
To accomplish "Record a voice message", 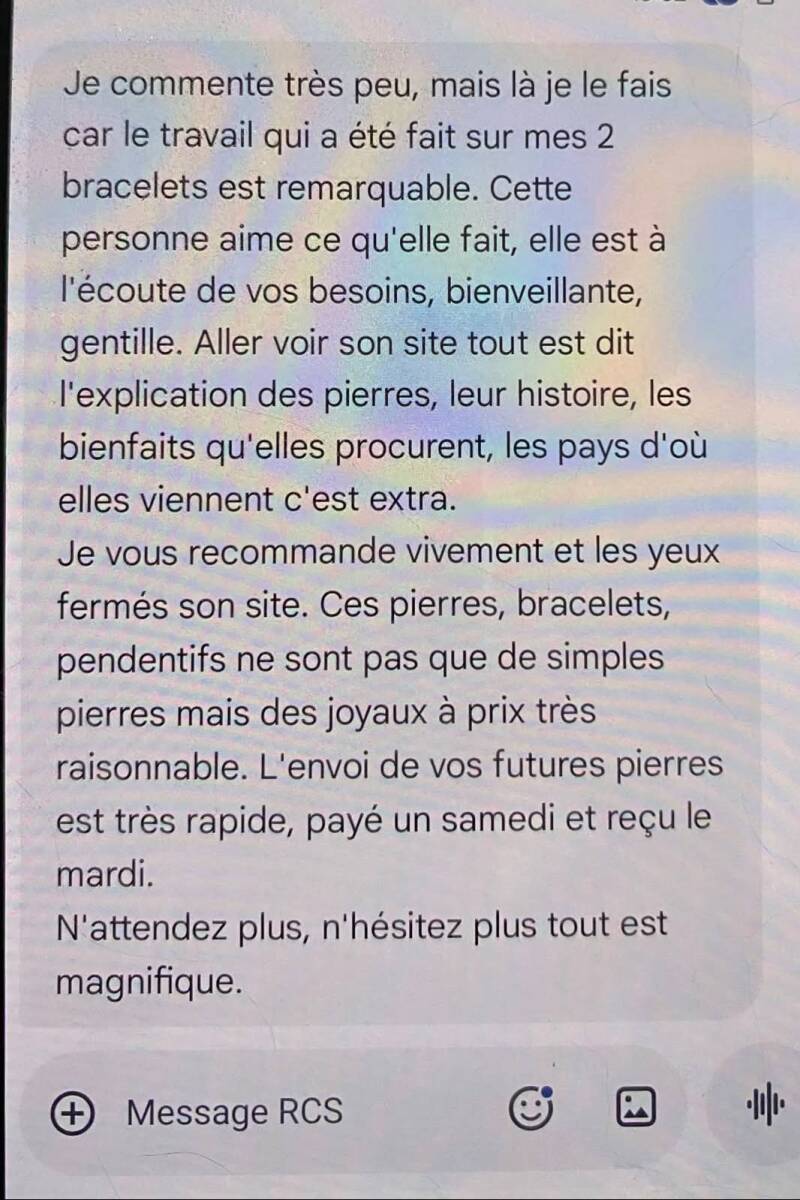I will coord(765,1107).
